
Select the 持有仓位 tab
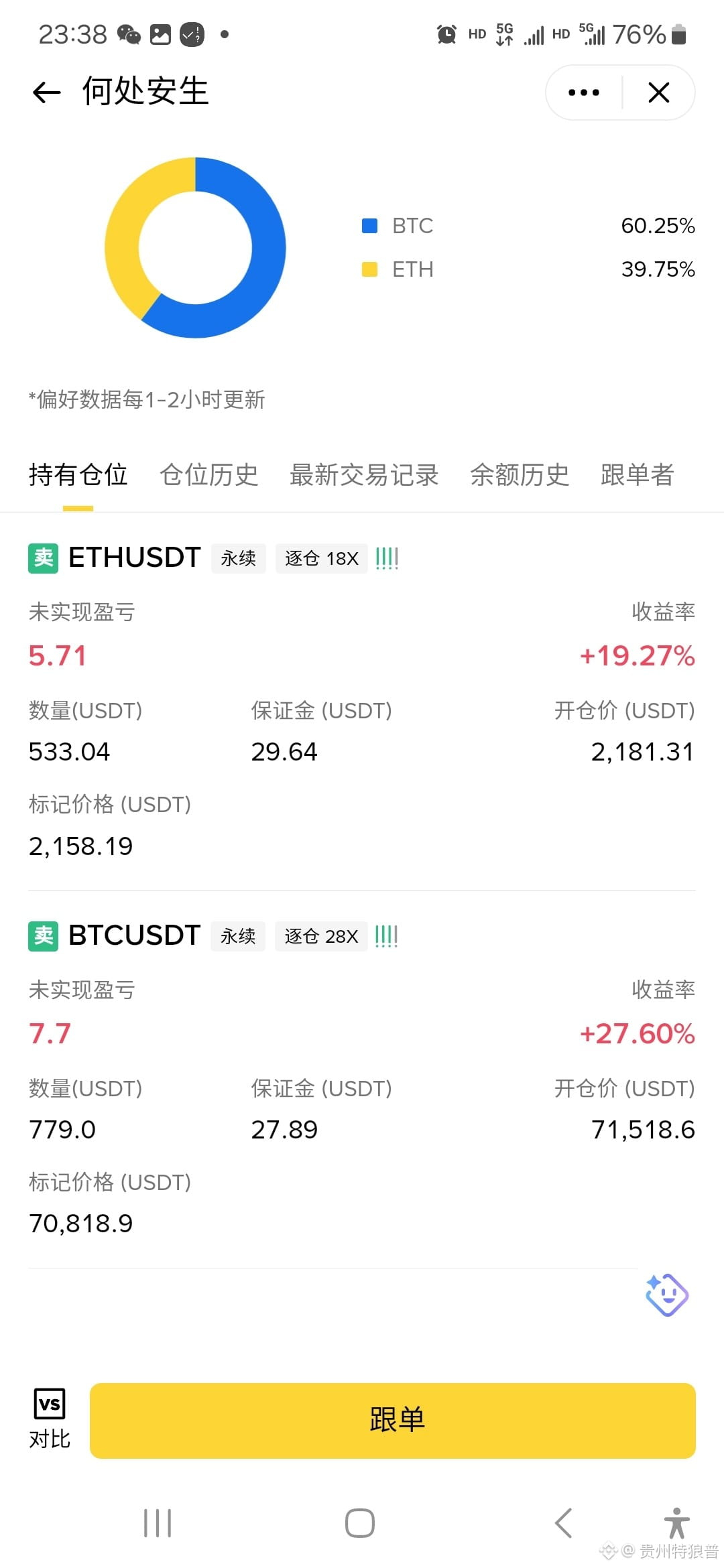click(78, 474)
